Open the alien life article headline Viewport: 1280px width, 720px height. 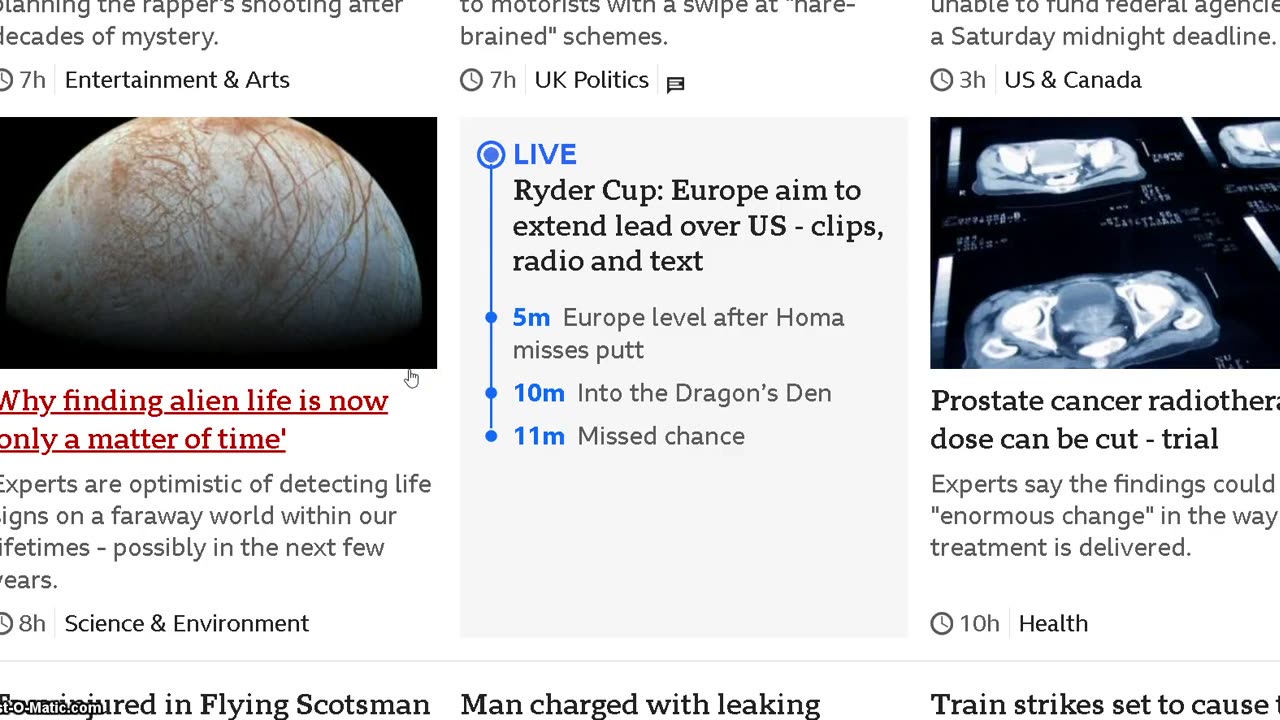tap(193, 419)
